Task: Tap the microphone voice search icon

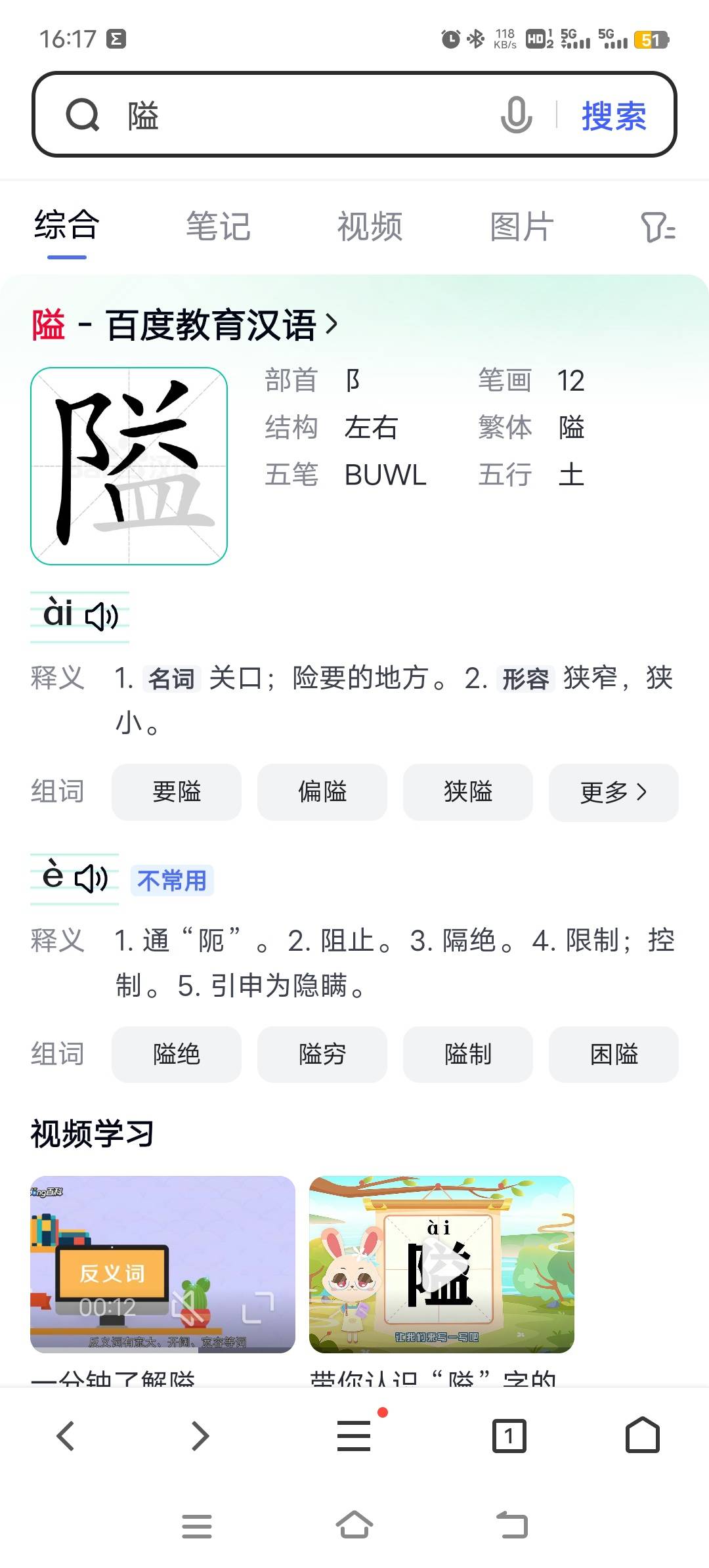Action: [516, 115]
